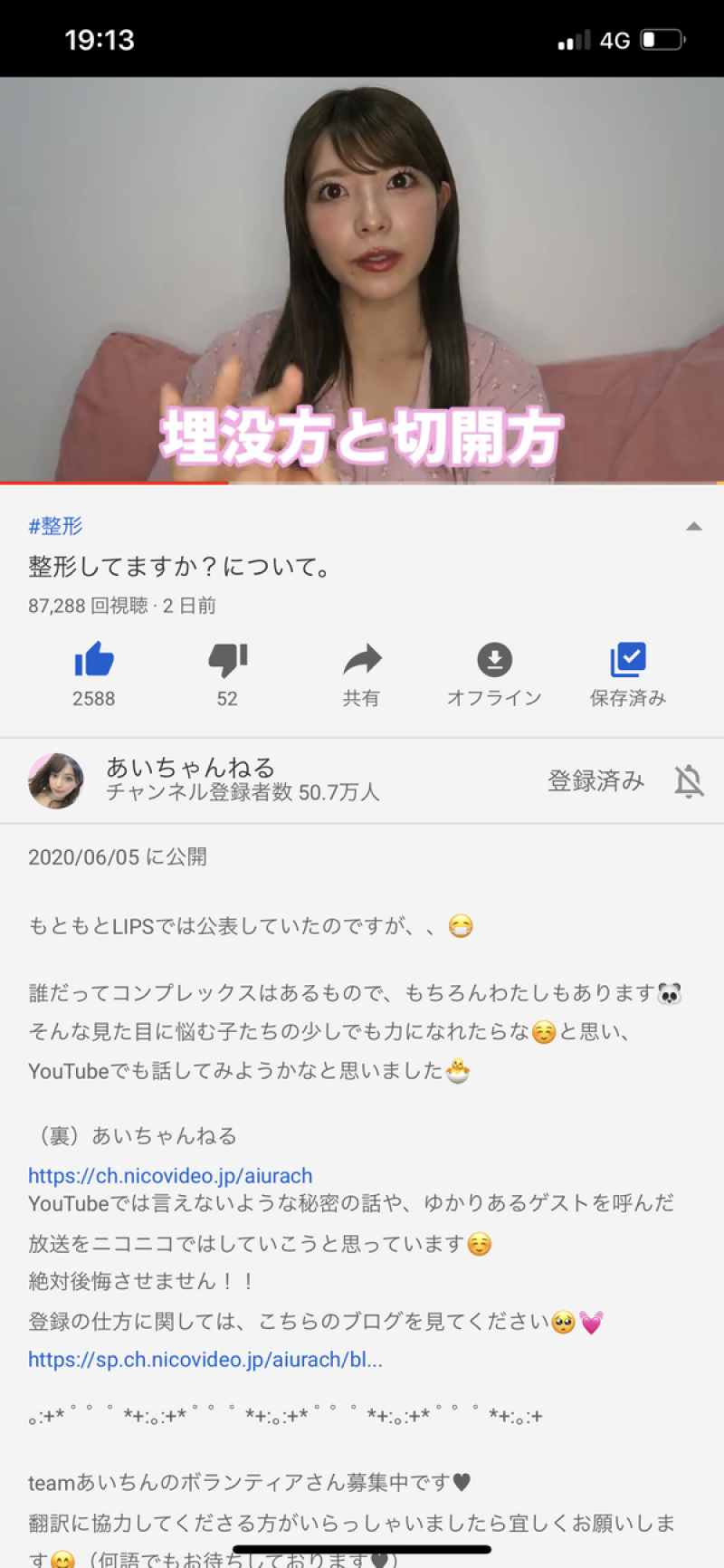
Task: Open the sp.ch.nicovideo.jp blog link
Action: (x=205, y=1359)
